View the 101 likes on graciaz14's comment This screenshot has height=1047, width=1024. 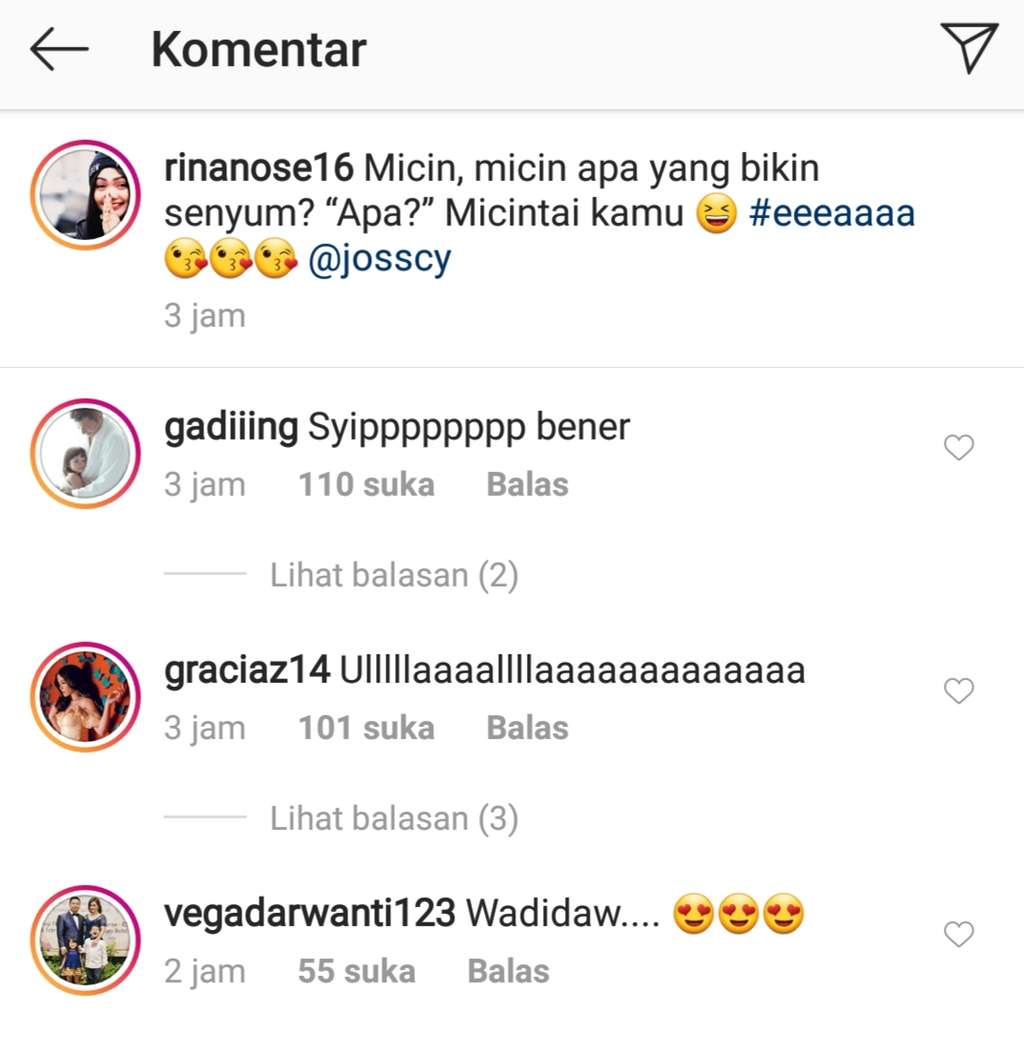[x=366, y=728]
